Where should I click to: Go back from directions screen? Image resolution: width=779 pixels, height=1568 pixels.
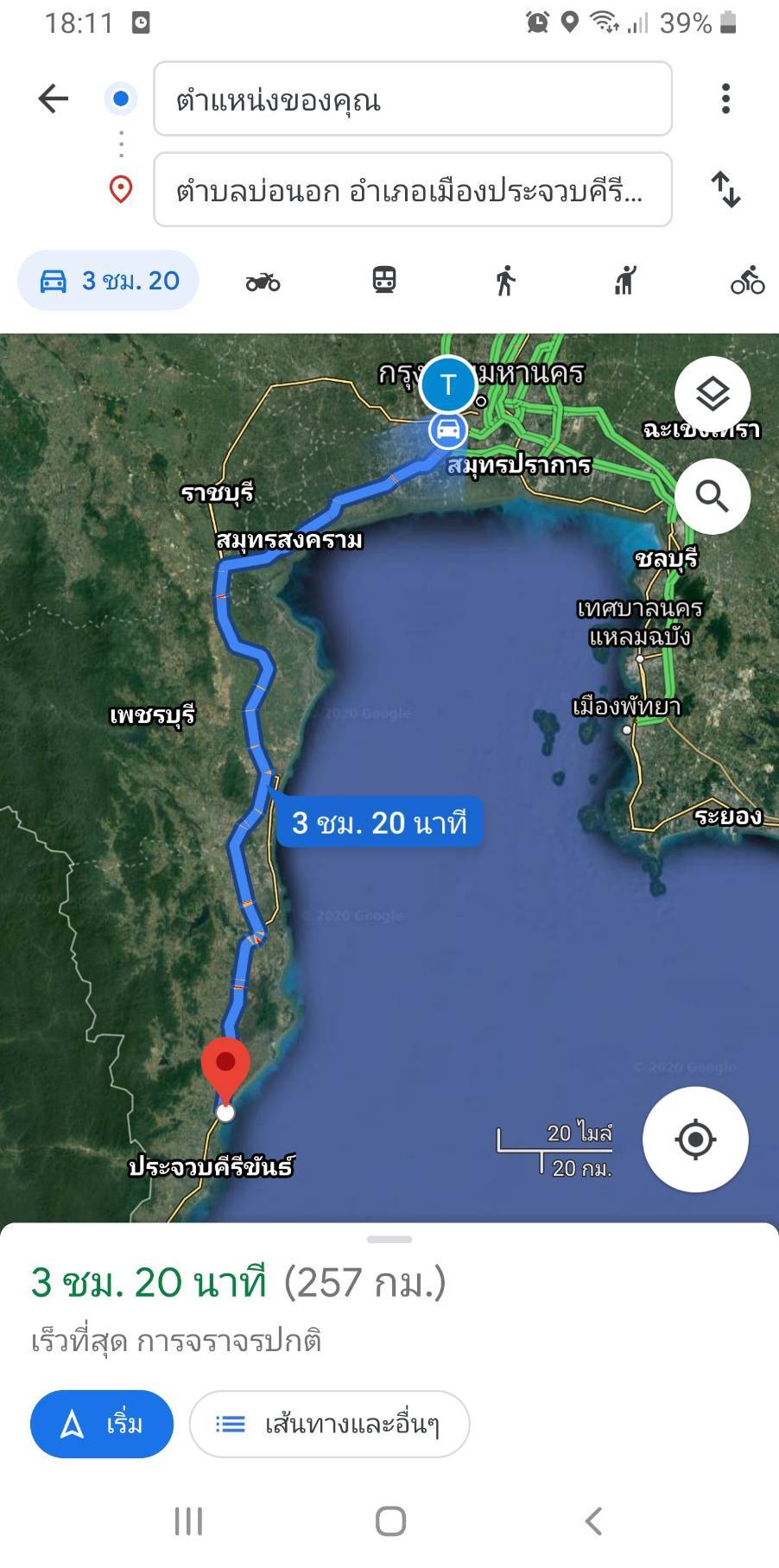click(x=53, y=99)
